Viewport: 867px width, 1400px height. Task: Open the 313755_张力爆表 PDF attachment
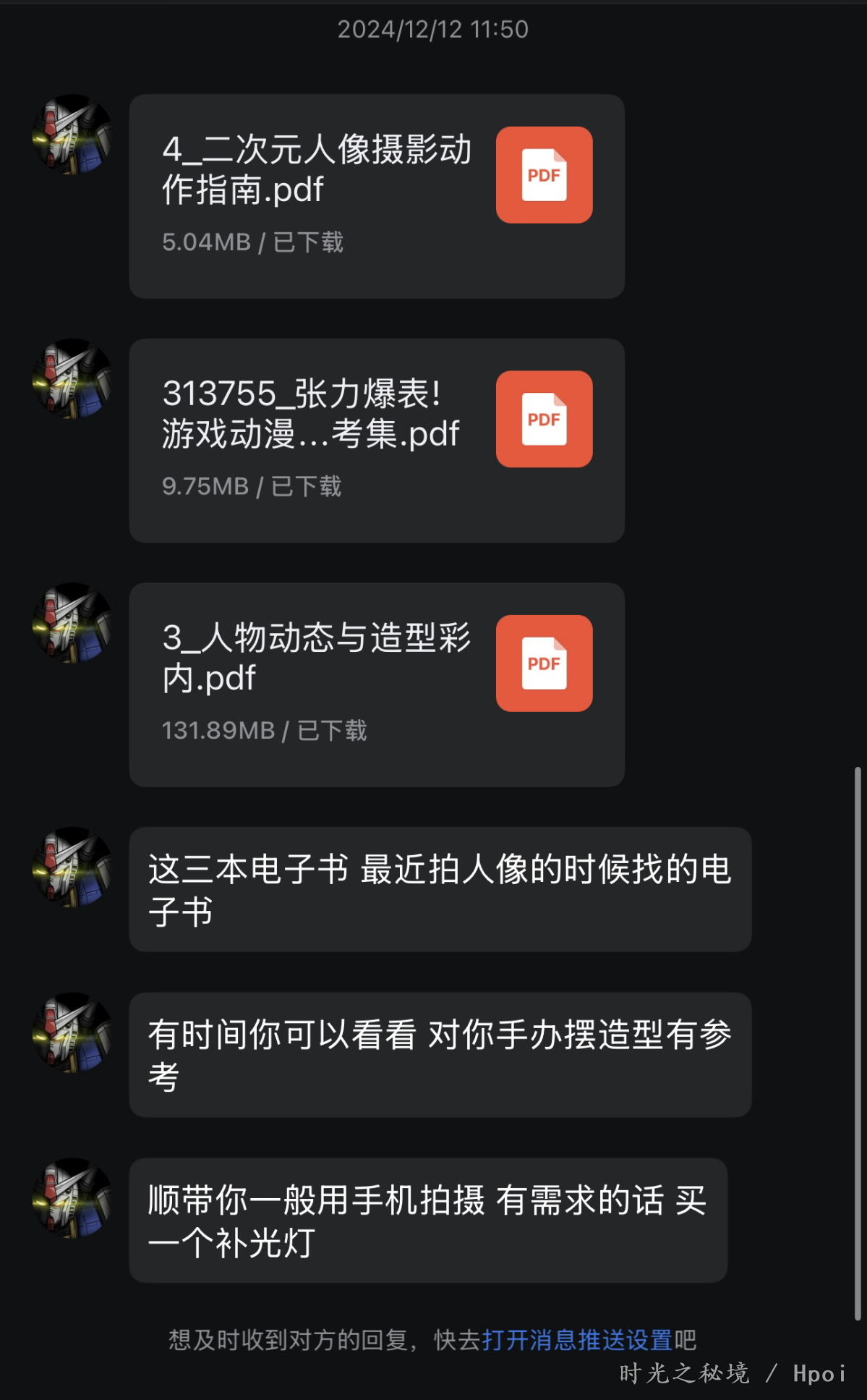[x=376, y=440]
